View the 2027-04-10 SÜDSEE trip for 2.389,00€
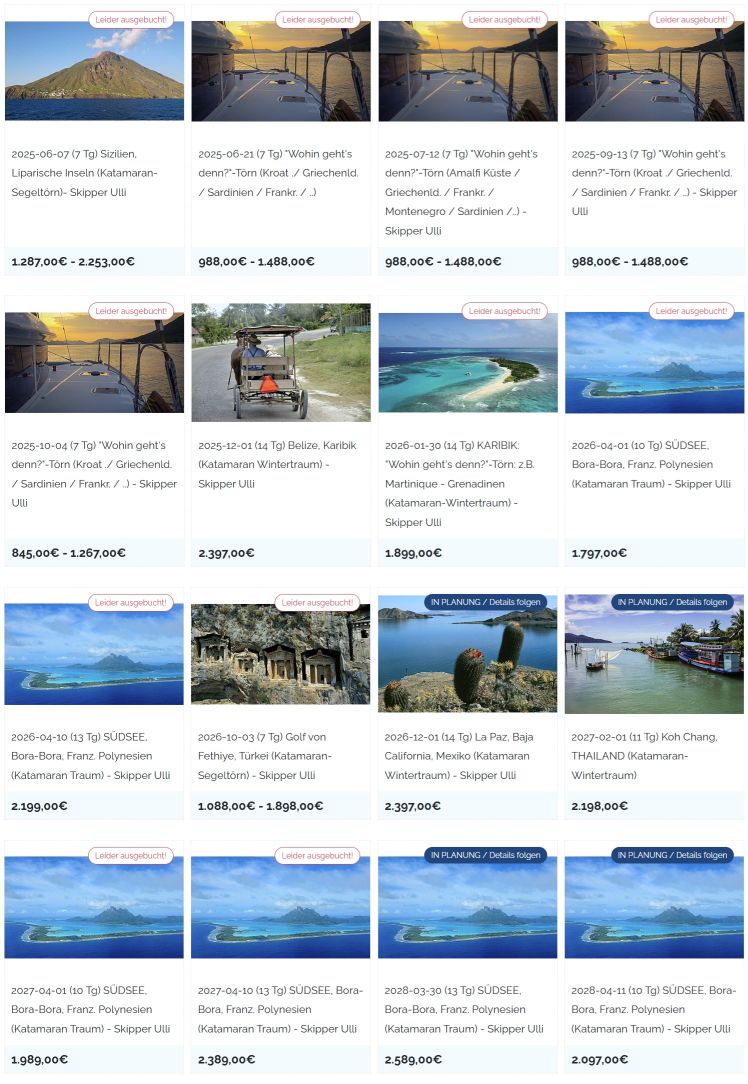The height and width of the screenshot is (1084, 748). tap(281, 1009)
